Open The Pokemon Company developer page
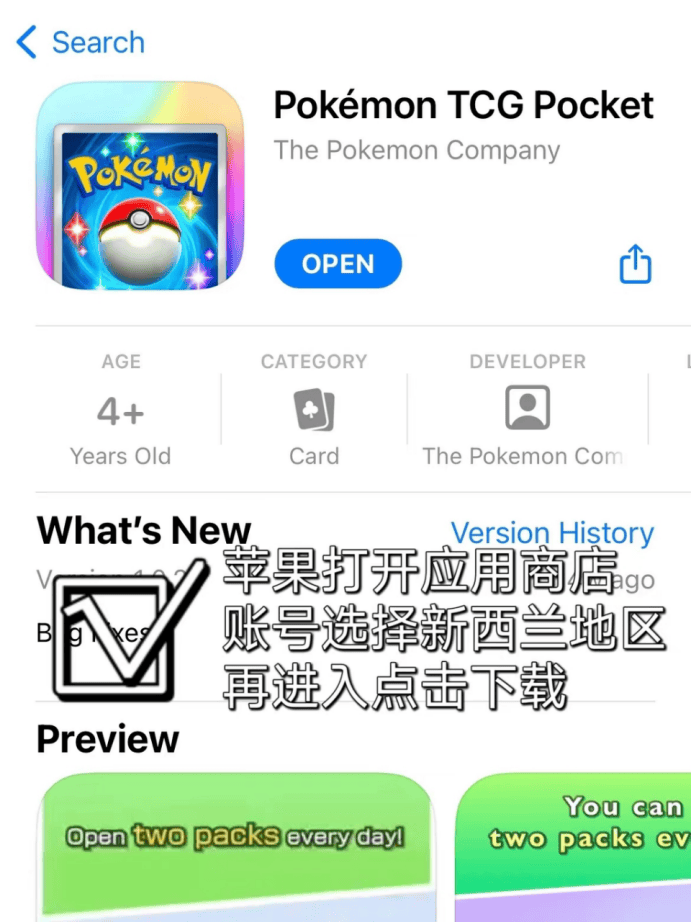The width and height of the screenshot is (692, 922). click(x=527, y=412)
